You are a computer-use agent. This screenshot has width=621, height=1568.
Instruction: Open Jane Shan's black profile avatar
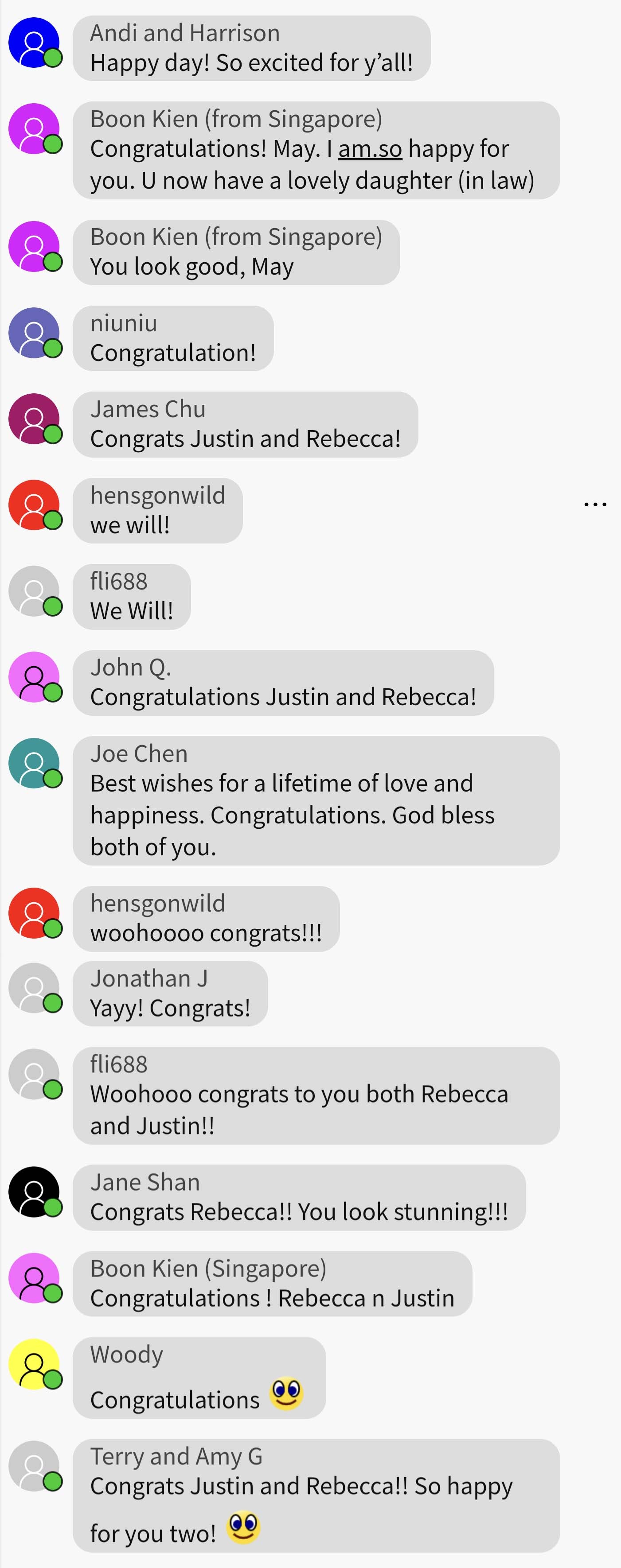34,1192
